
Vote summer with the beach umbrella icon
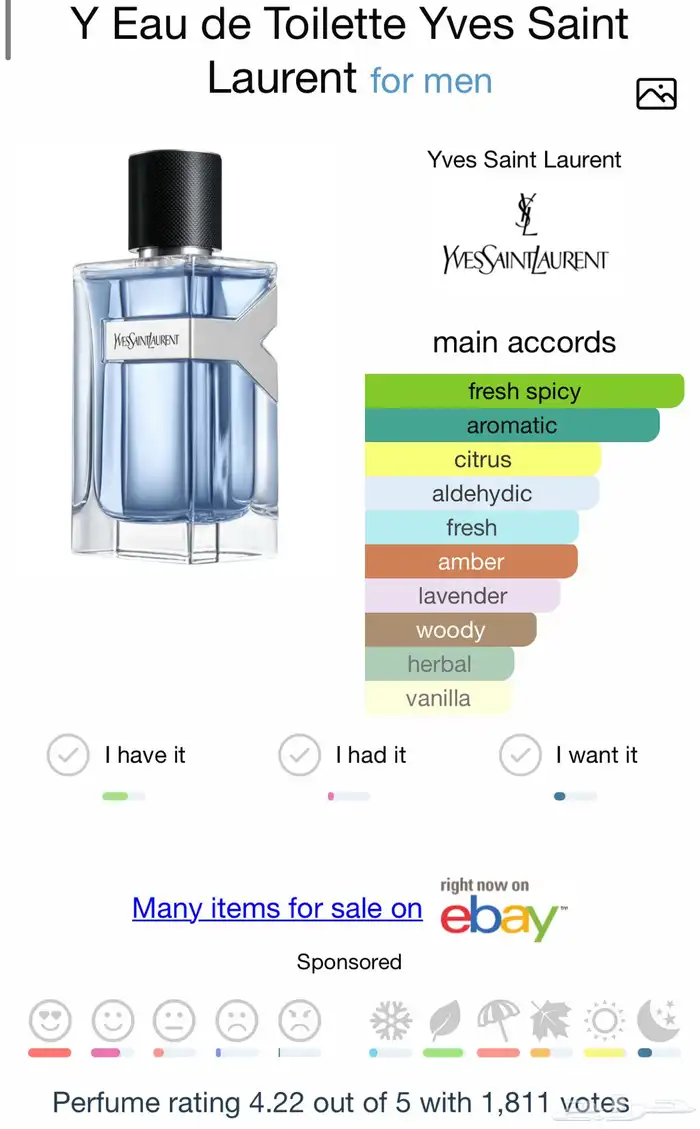point(497,1021)
